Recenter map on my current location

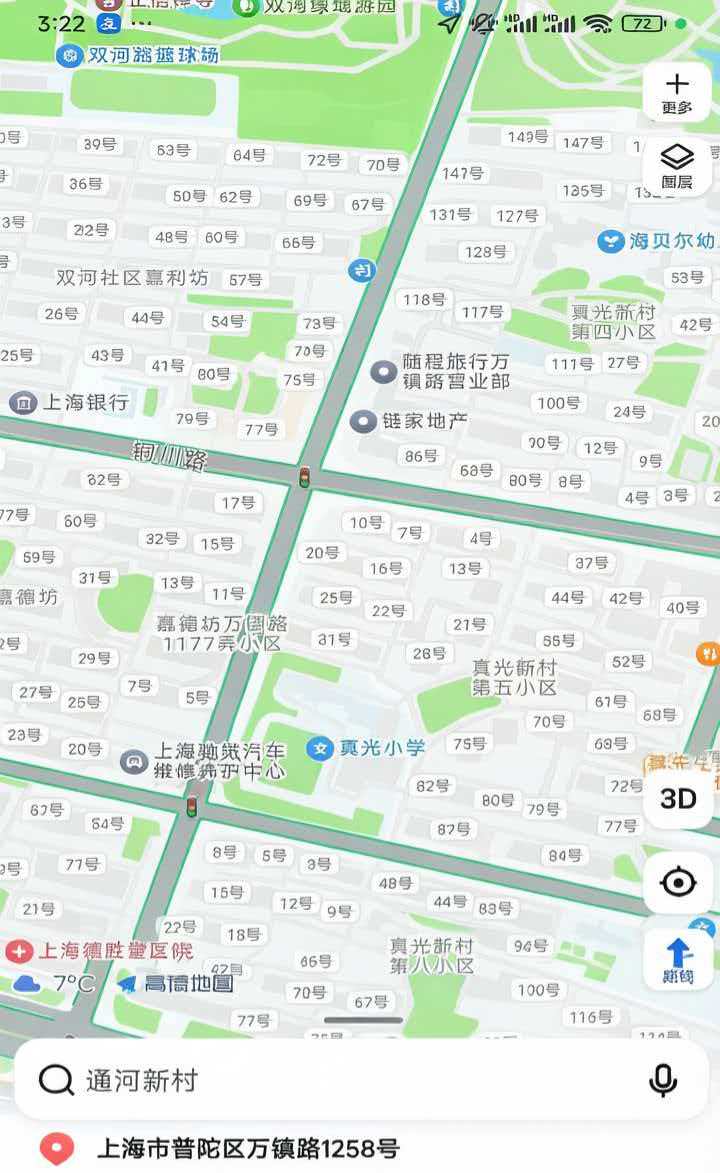tap(678, 882)
